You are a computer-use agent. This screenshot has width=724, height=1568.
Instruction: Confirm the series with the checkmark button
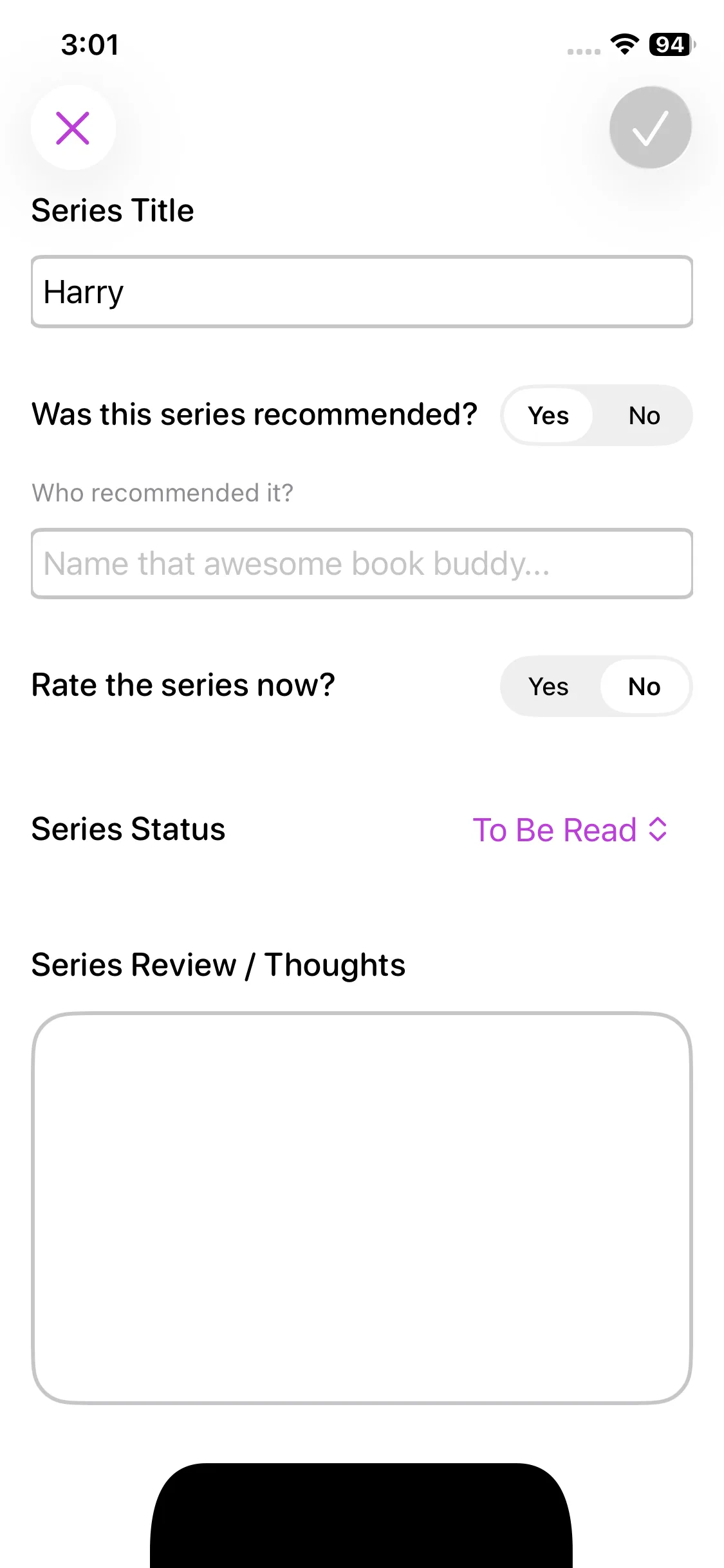650,128
